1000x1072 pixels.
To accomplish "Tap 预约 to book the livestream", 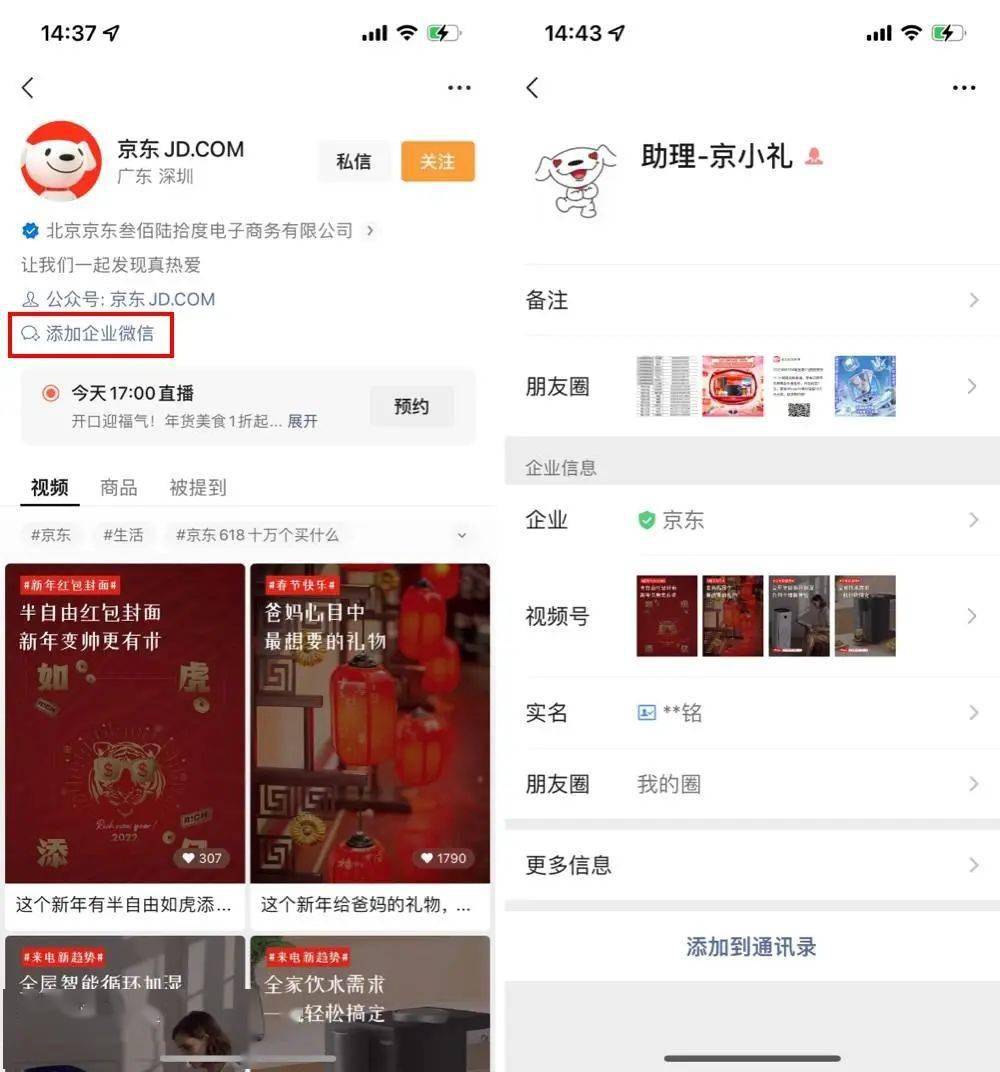I will (x=410, y=406).
